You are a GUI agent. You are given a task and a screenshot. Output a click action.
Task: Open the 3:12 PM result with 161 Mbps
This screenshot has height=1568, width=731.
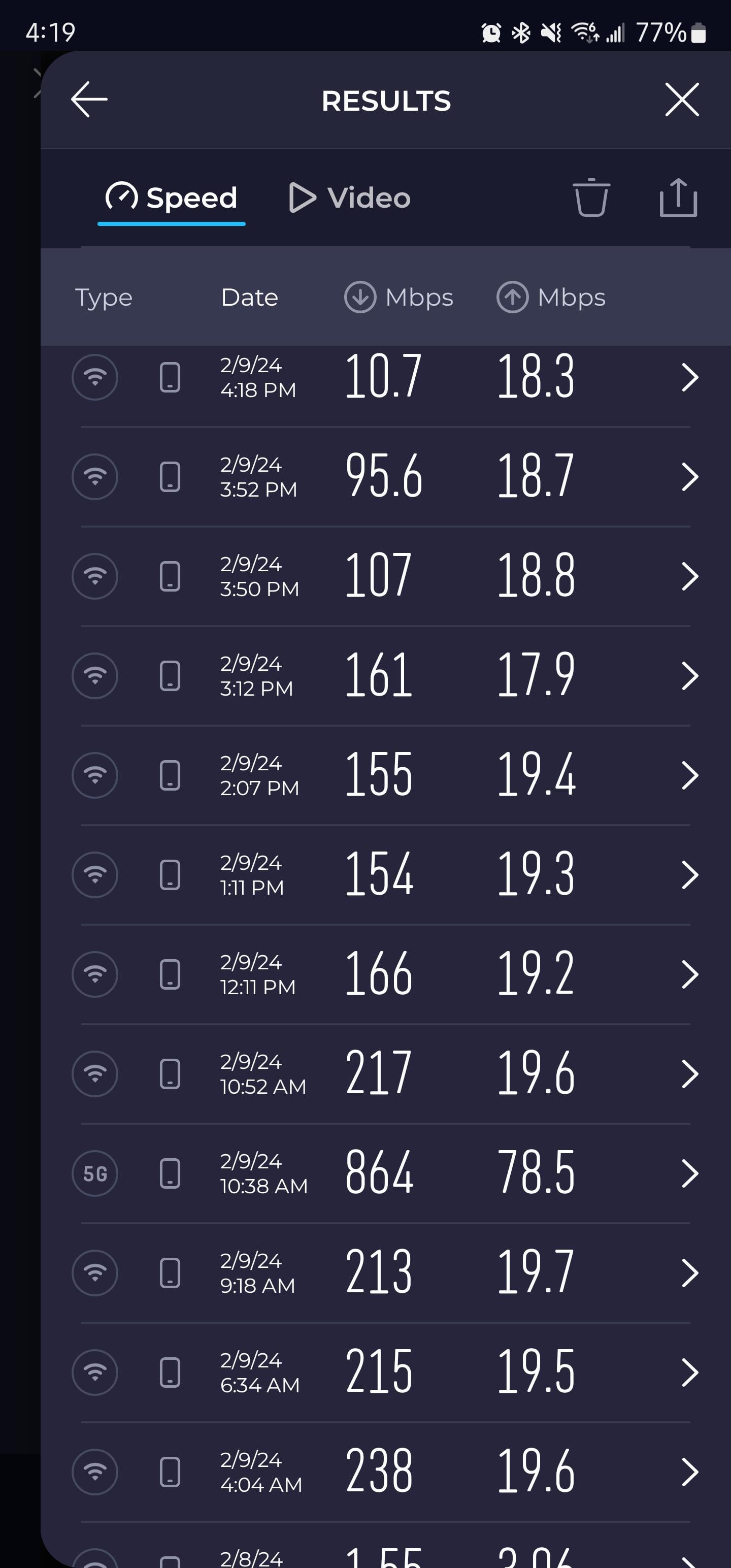pos(385,676)
